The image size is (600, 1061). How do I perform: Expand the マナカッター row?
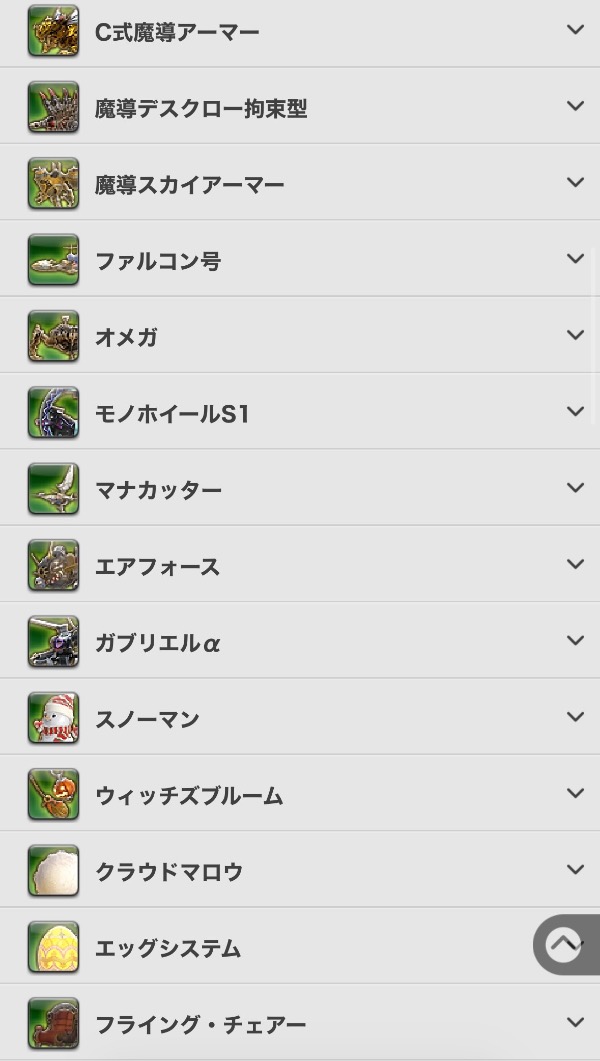[575, 488]
